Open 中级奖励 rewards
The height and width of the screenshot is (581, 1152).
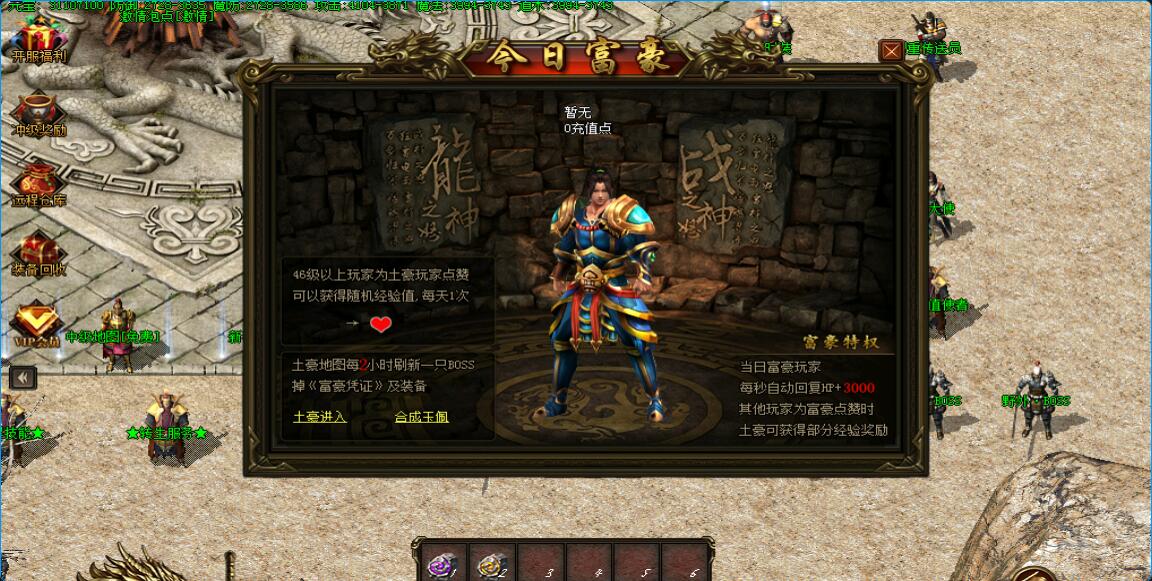point(38,110)
